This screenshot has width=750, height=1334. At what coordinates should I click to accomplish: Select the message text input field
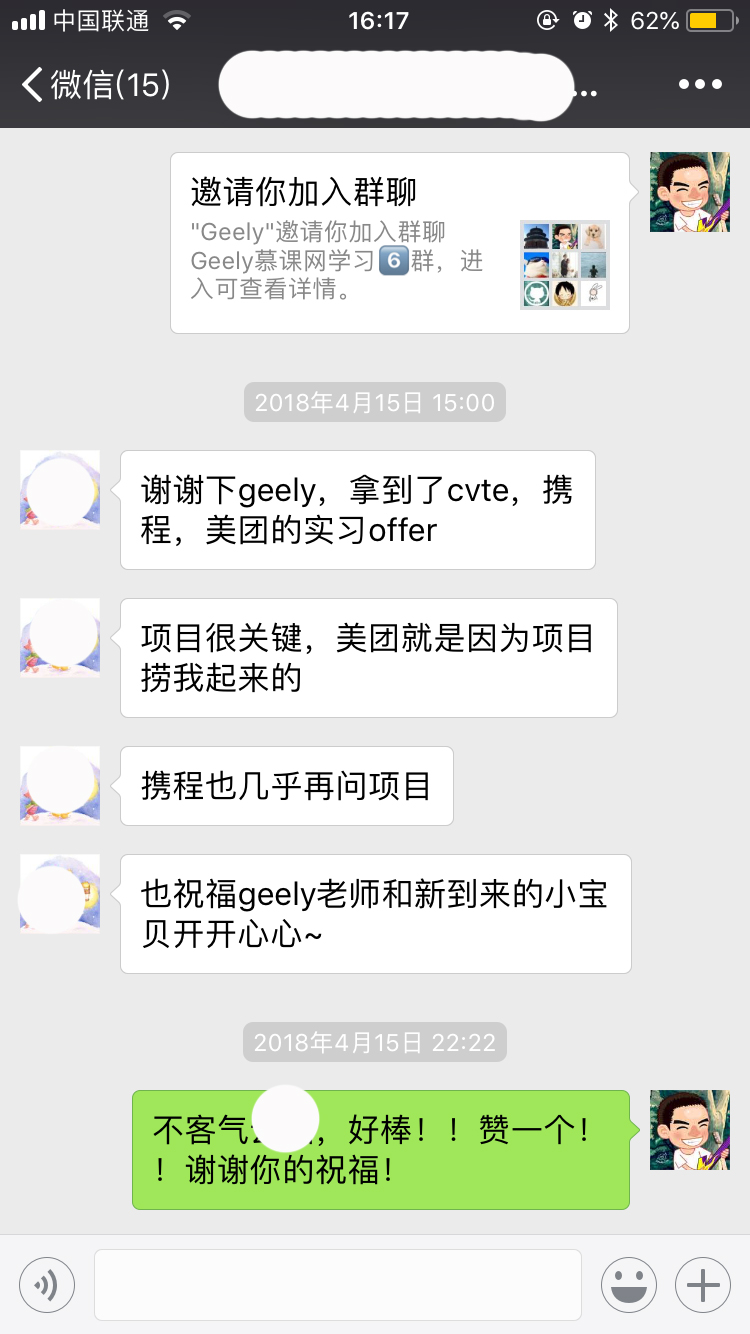[x=337, y=1284]
